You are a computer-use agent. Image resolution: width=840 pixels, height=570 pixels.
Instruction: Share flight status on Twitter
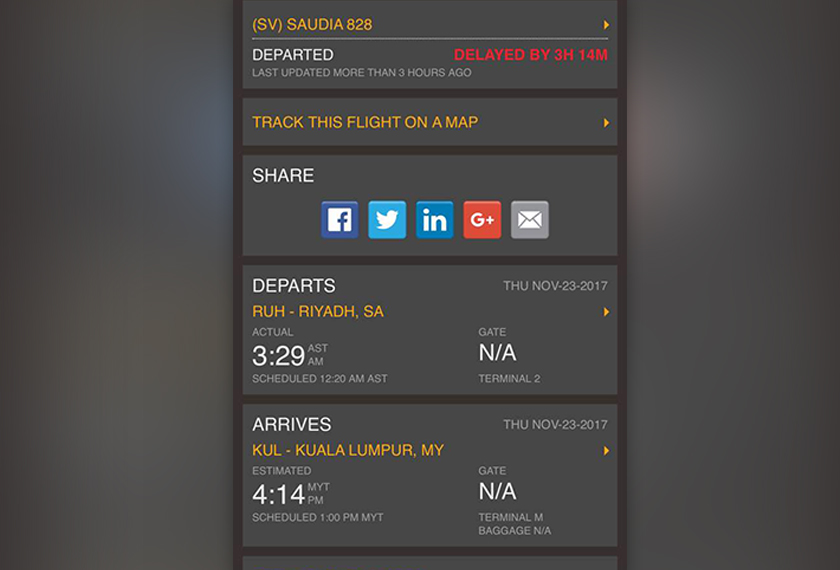pyautogui.click(x=387, y=220)
